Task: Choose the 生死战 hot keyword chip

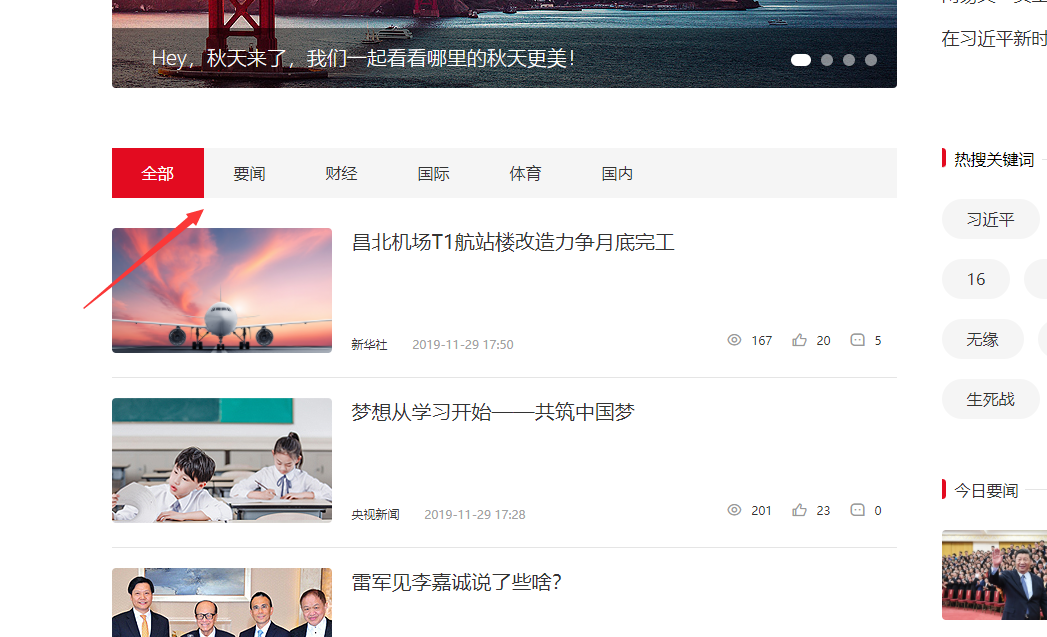Action: (990, 399)
